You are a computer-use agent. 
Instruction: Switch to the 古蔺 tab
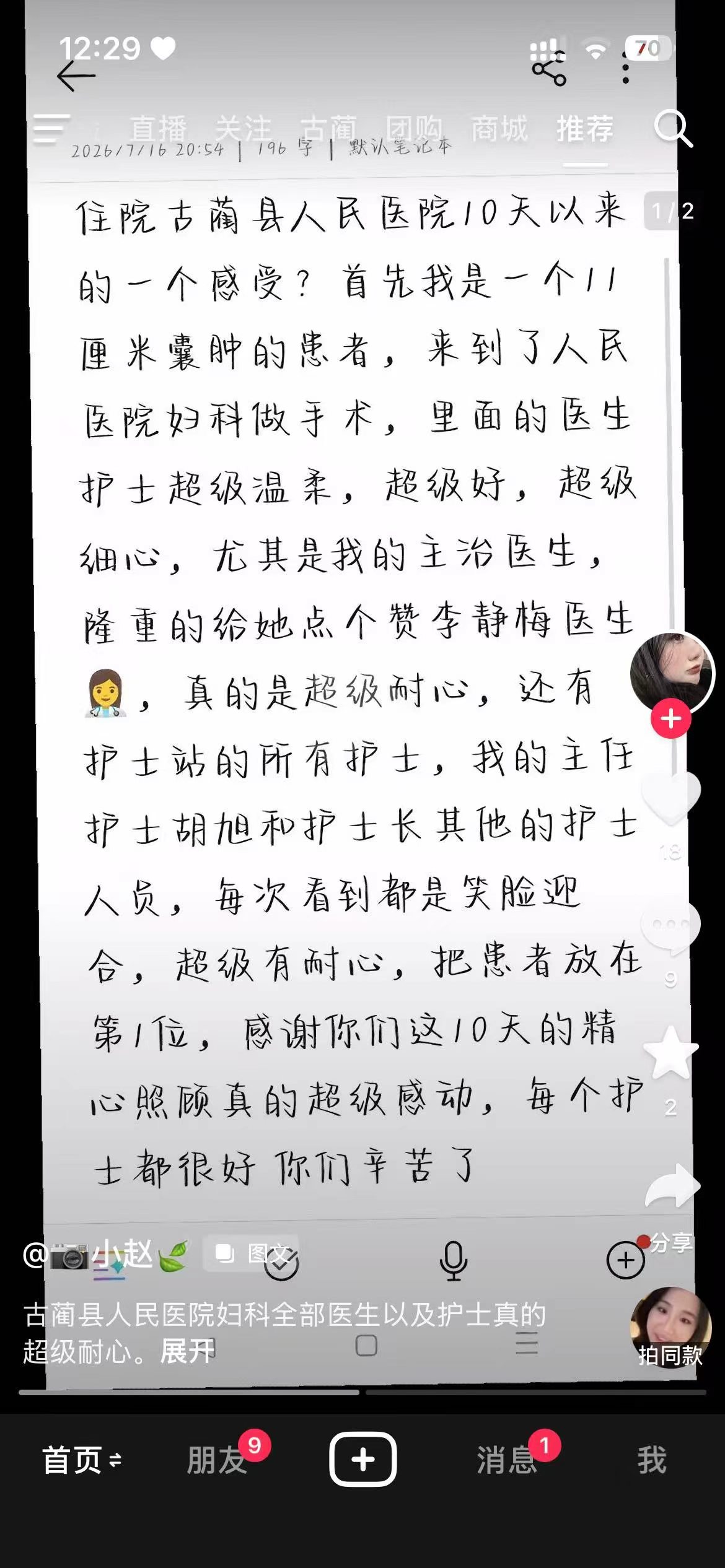tap(329, 129)
